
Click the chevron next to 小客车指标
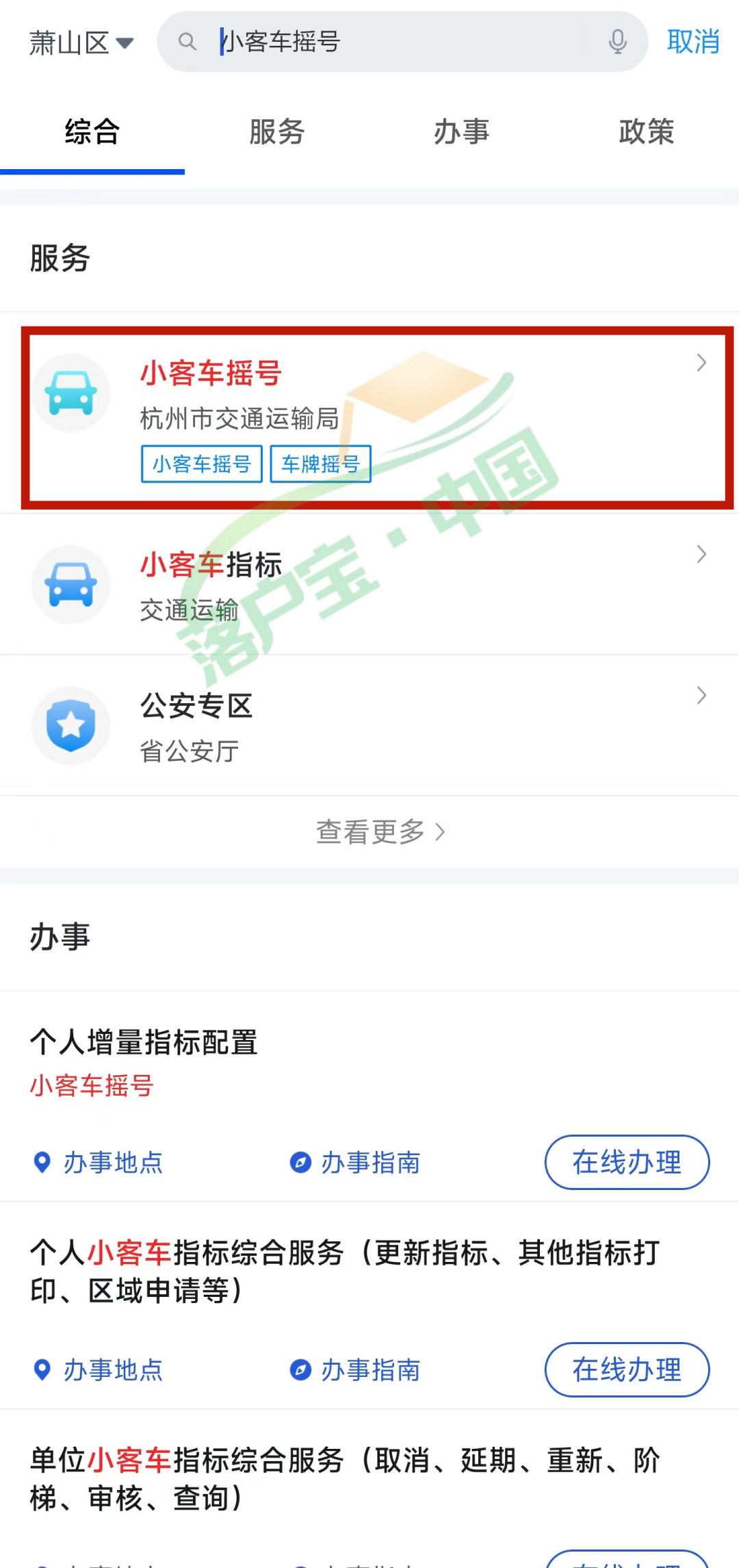[x=701, y=555]
